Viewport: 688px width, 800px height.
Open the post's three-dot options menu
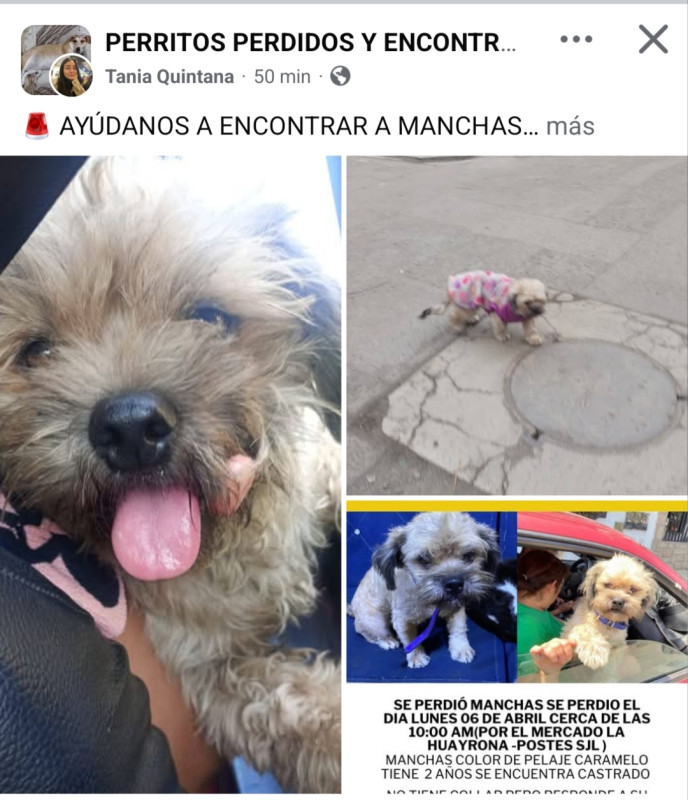(576, 40)
